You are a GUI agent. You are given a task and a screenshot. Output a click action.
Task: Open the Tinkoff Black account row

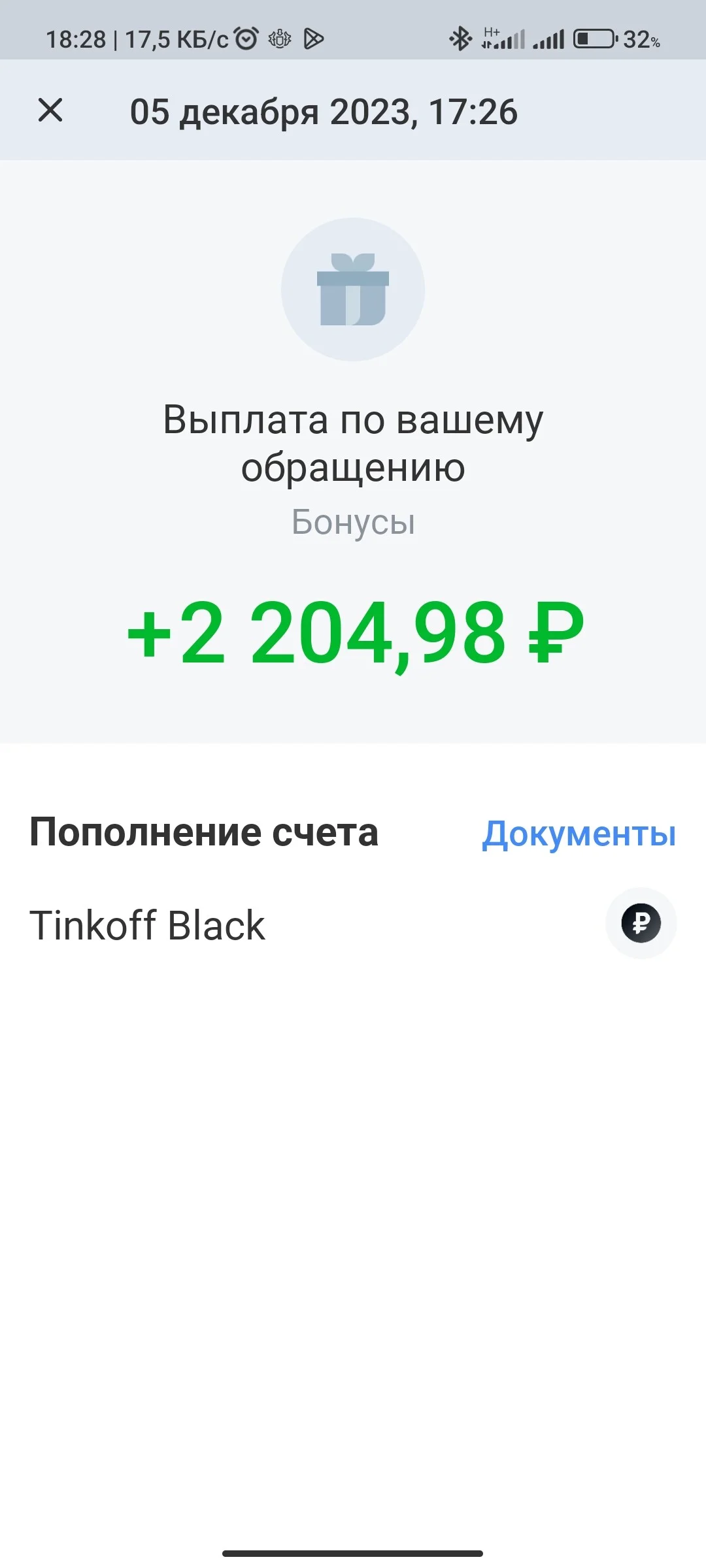tap(353, 924)
